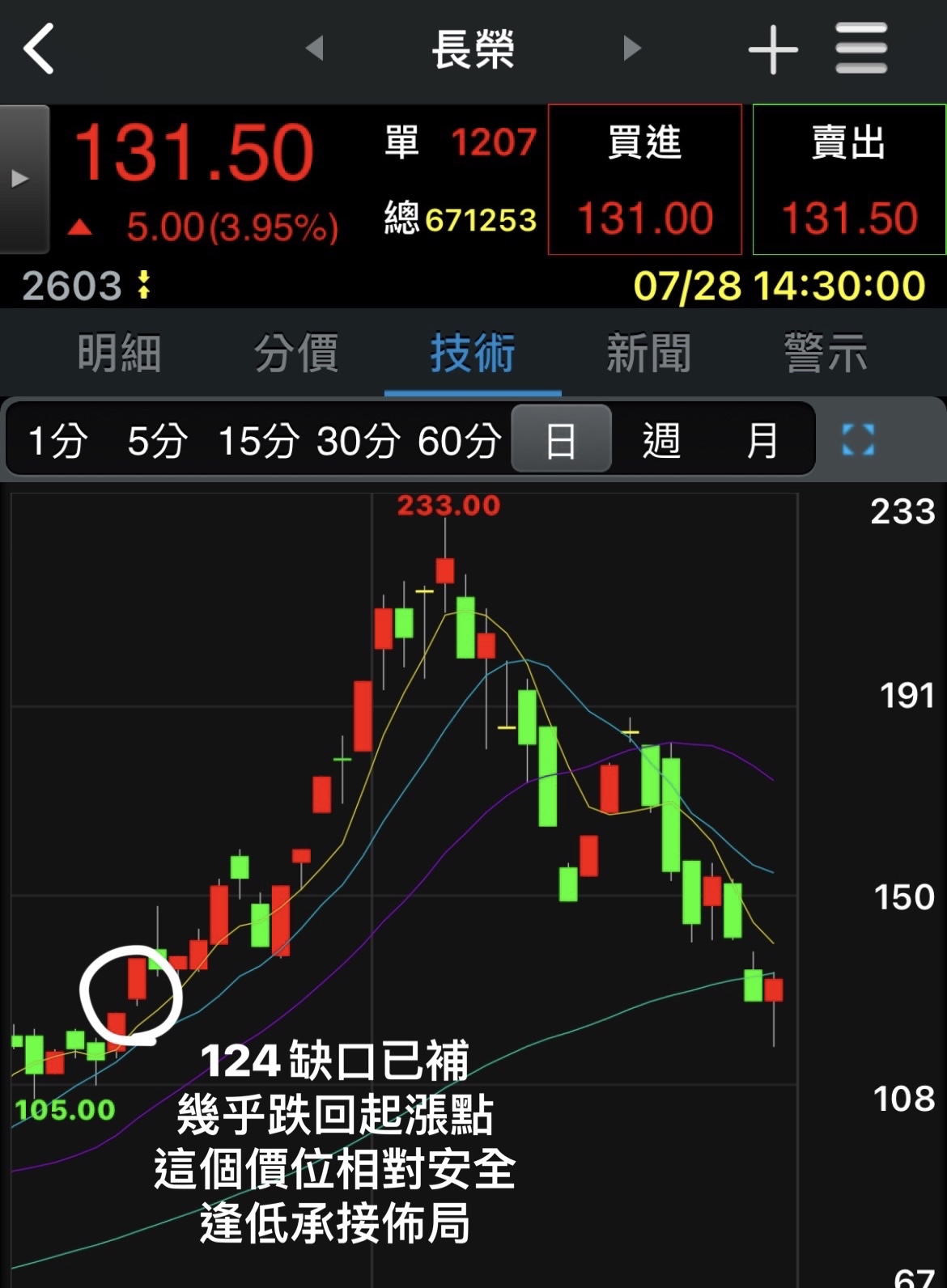Switch chart to 5分 interval
The width and height of the screenshot is (947, 1288).
tap(157, 441)
